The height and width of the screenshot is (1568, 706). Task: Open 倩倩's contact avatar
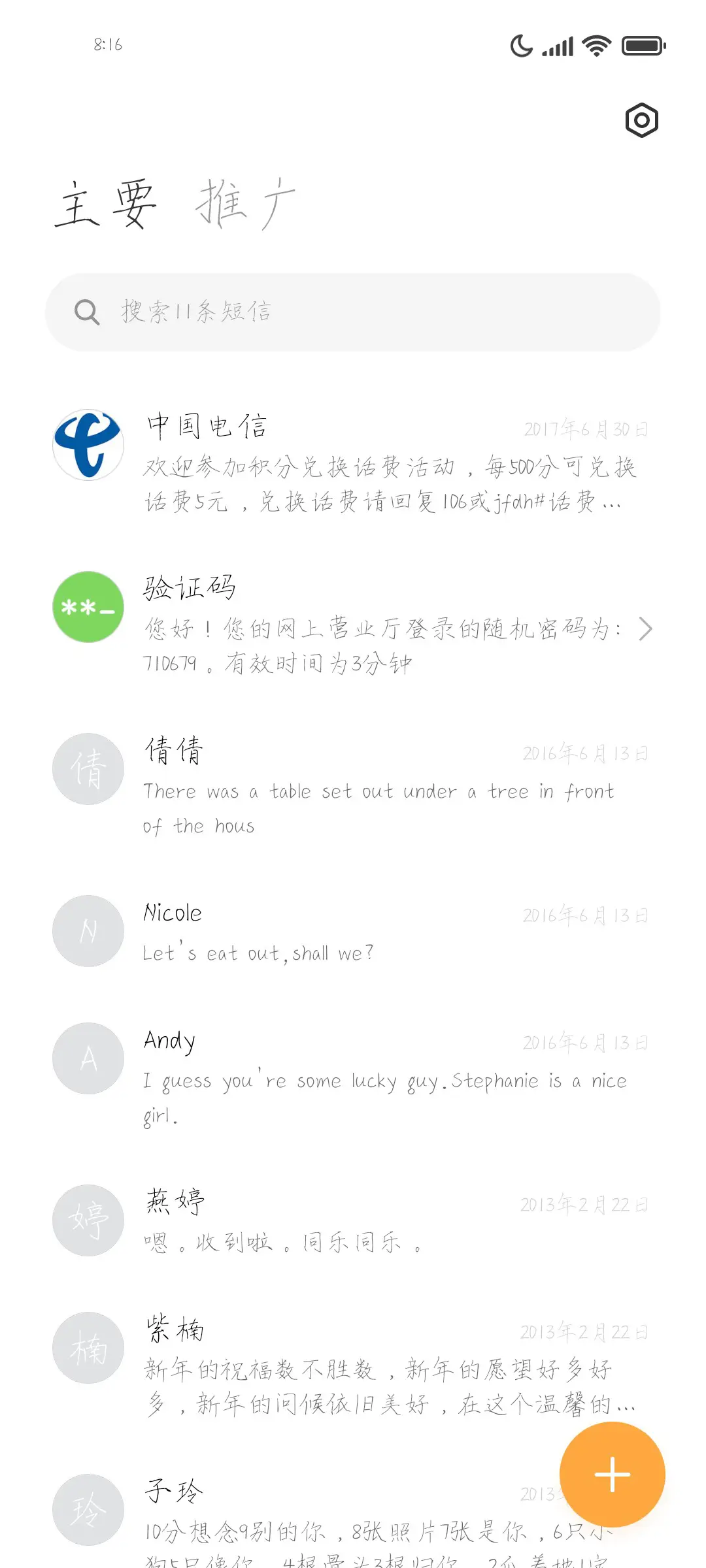point(88,769)
